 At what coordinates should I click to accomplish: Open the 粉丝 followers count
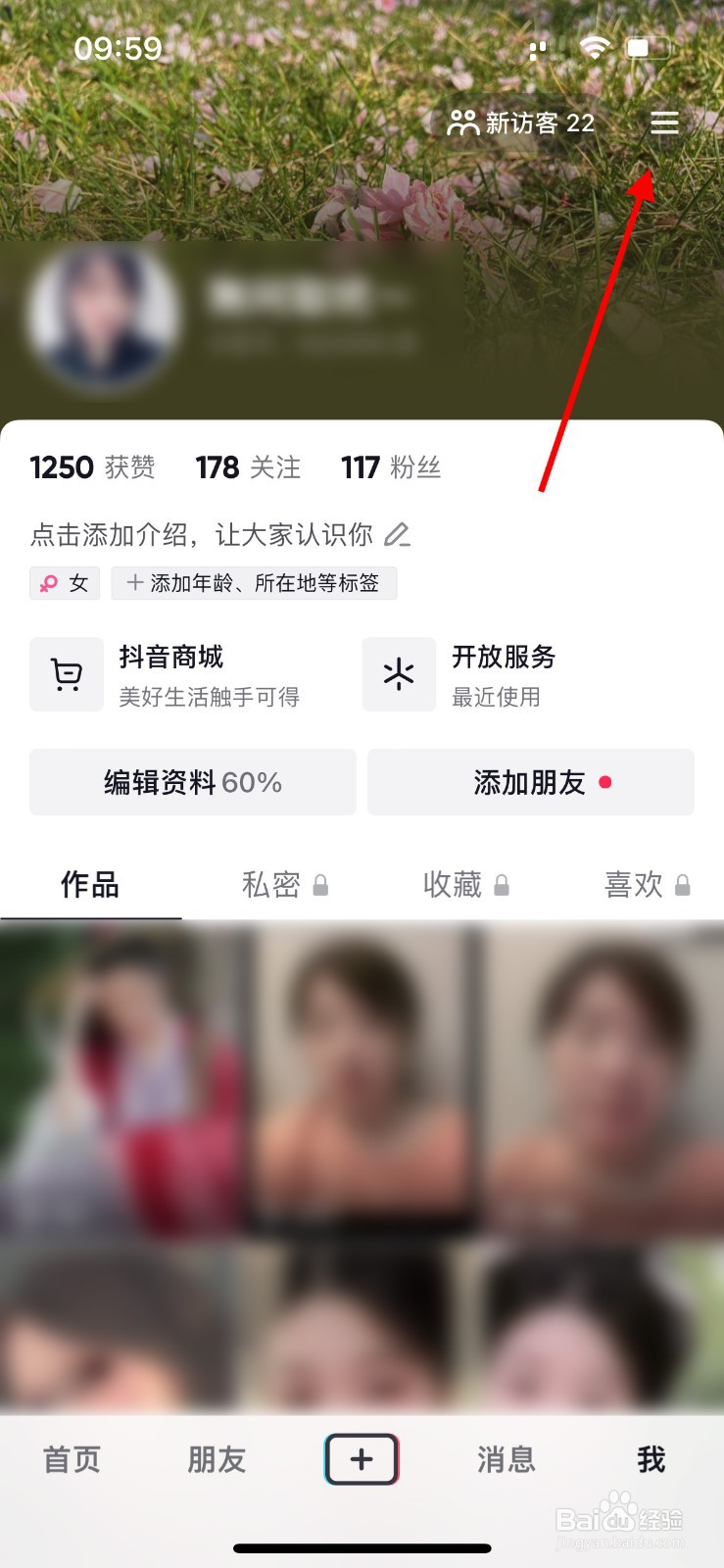pos(391,467)
